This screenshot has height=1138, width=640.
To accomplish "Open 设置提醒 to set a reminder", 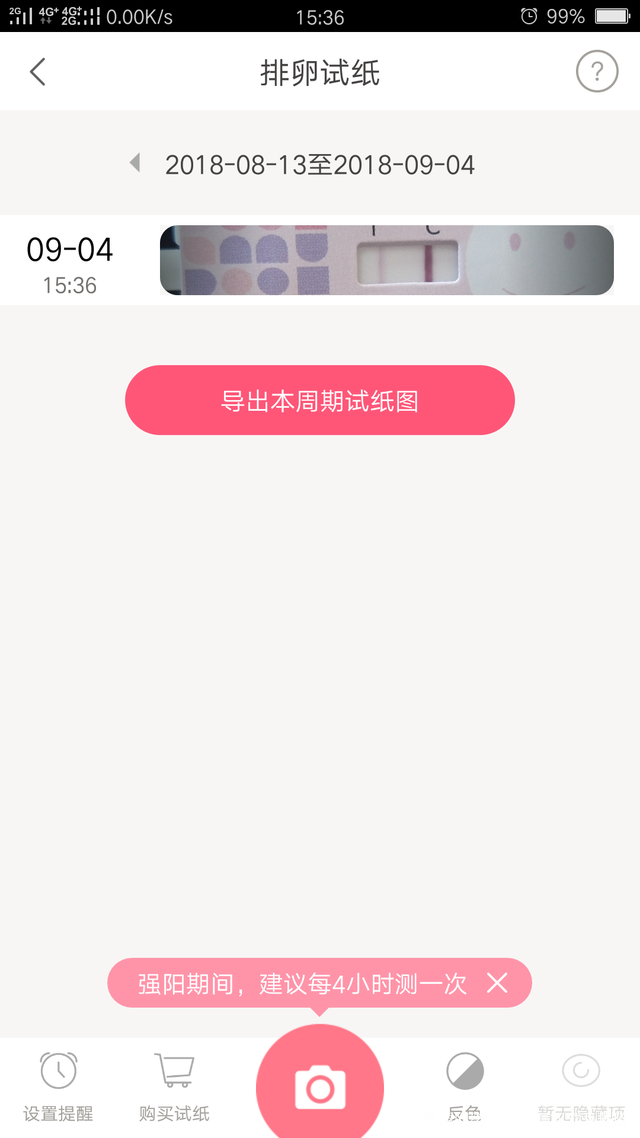I will click(x=58, y=1086).
